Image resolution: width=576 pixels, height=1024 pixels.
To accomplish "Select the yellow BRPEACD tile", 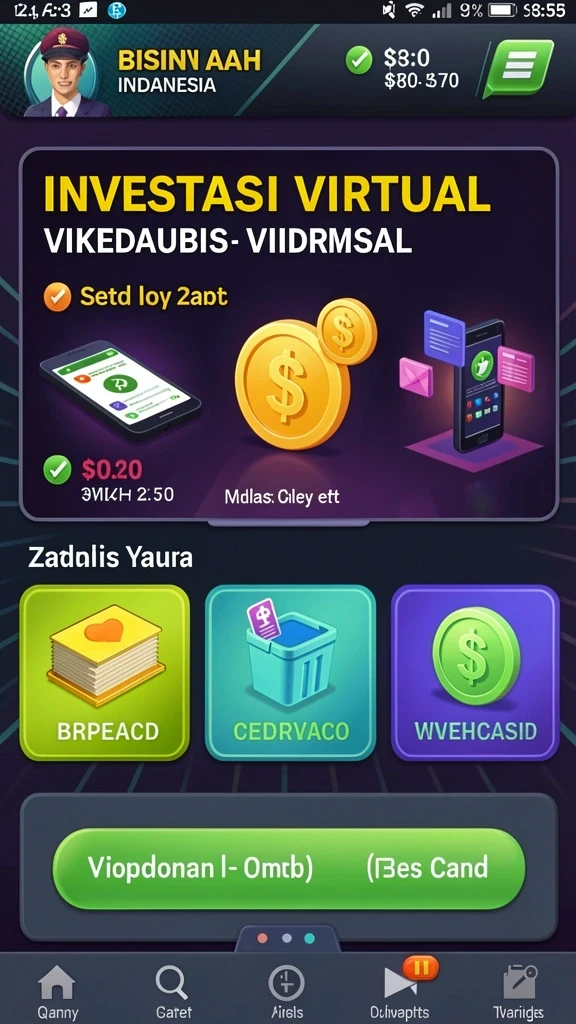I will [x=104, y=673].
